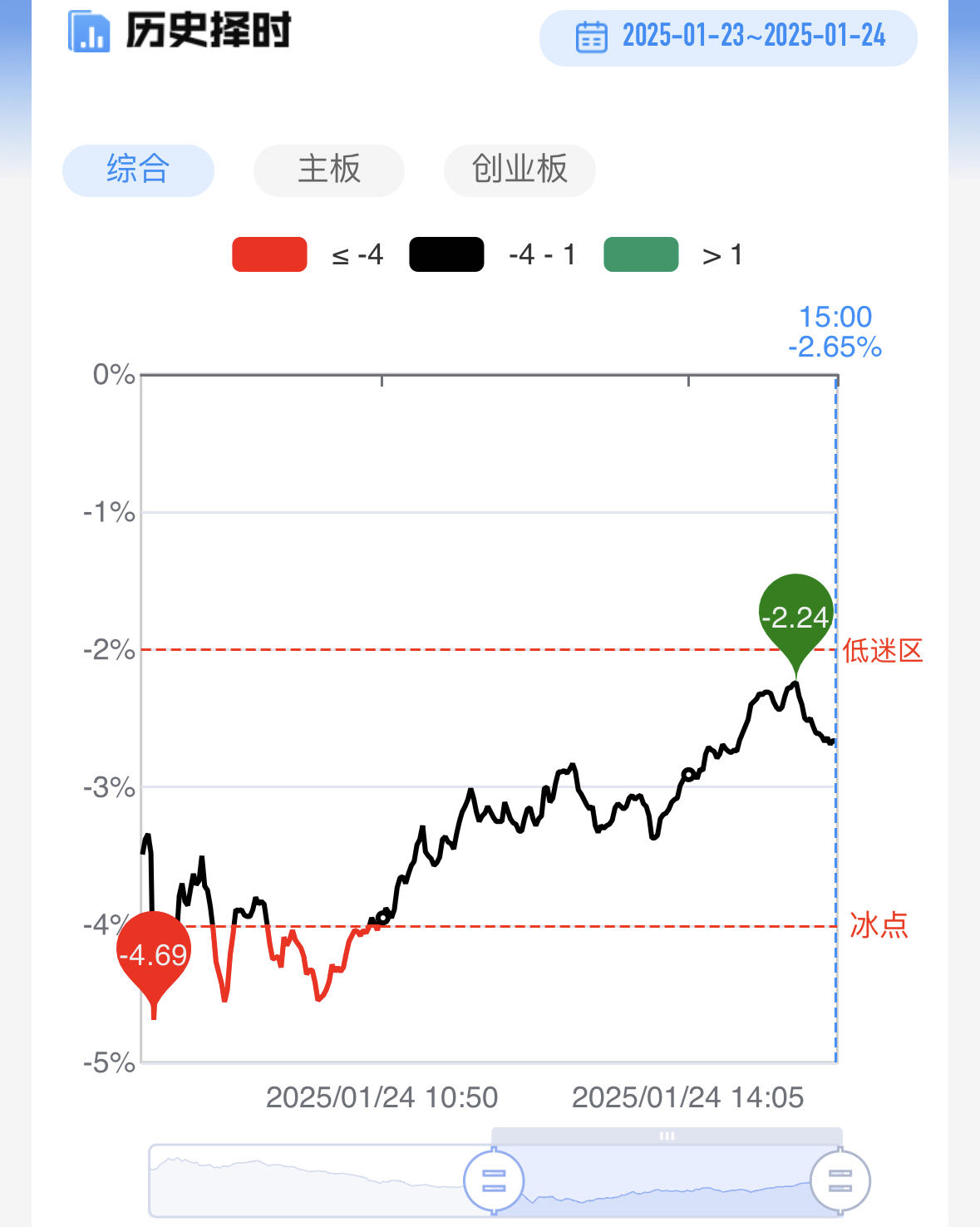Open the date range picker 2025-01-23~2025-01-24

729,37
